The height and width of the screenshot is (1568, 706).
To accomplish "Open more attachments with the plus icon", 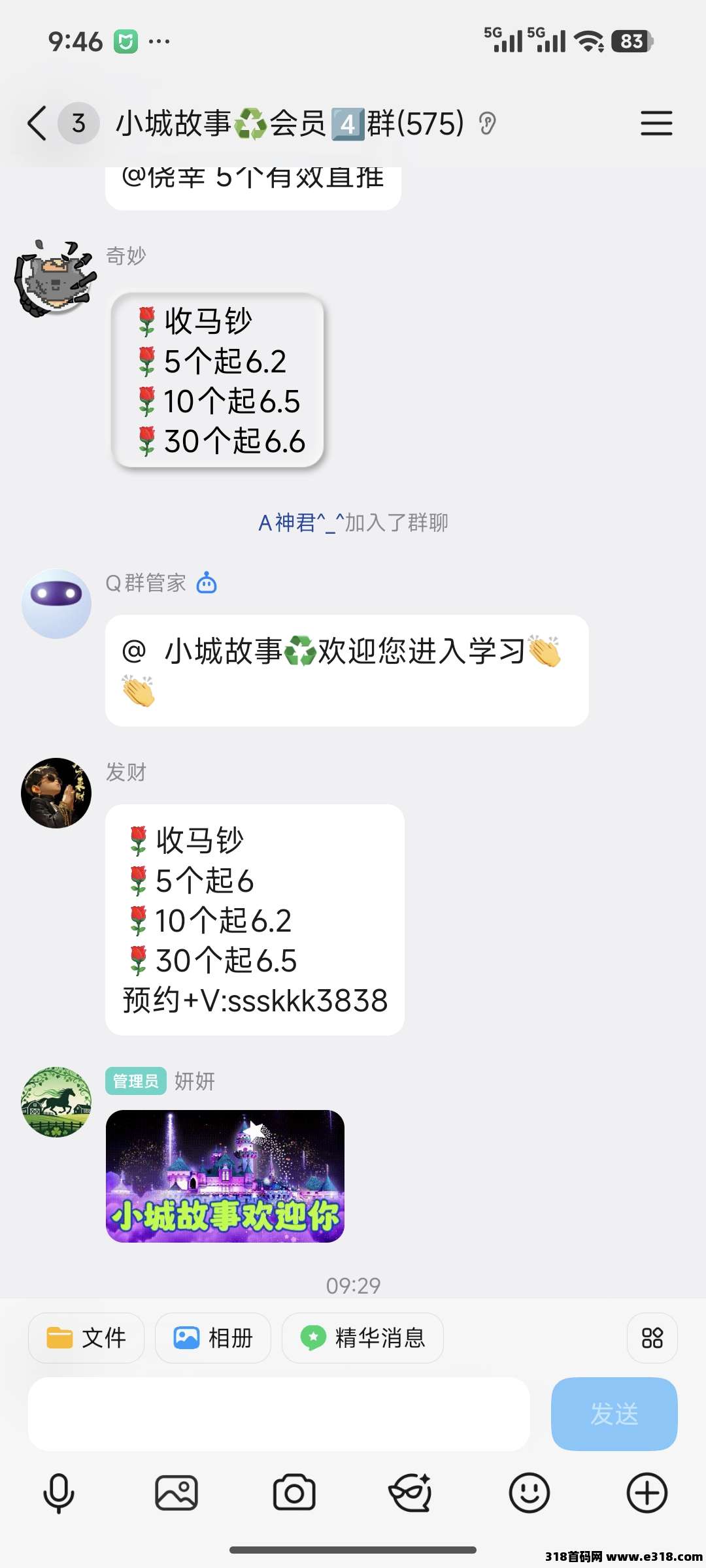I will pyautogui.click(x=647, y=1493).
